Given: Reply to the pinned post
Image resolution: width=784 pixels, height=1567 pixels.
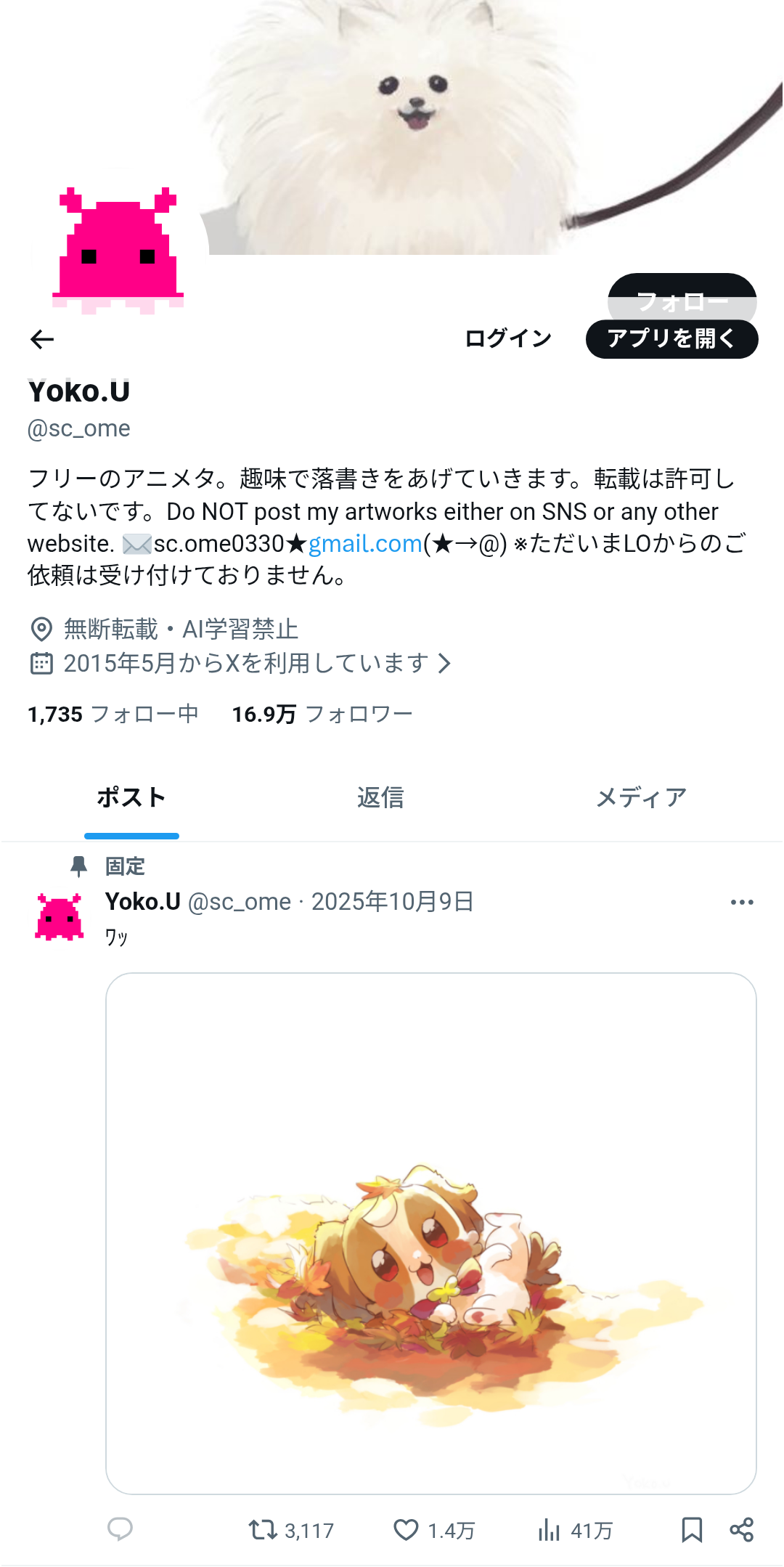Looking at the screenshot, I should coord(121,1529).
